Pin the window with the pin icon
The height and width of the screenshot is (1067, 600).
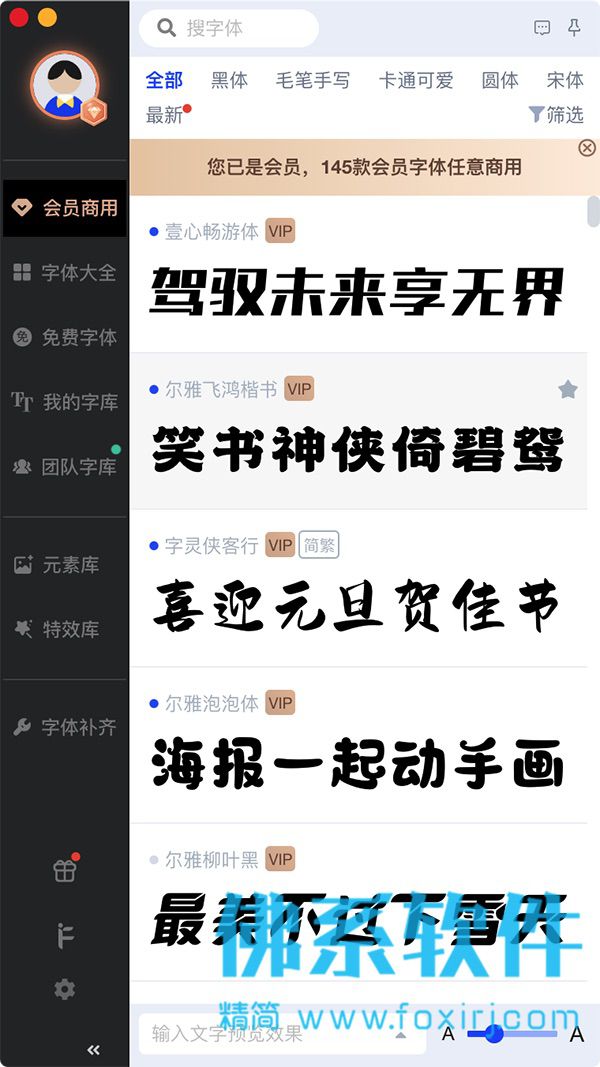click(x=574, y=28)
